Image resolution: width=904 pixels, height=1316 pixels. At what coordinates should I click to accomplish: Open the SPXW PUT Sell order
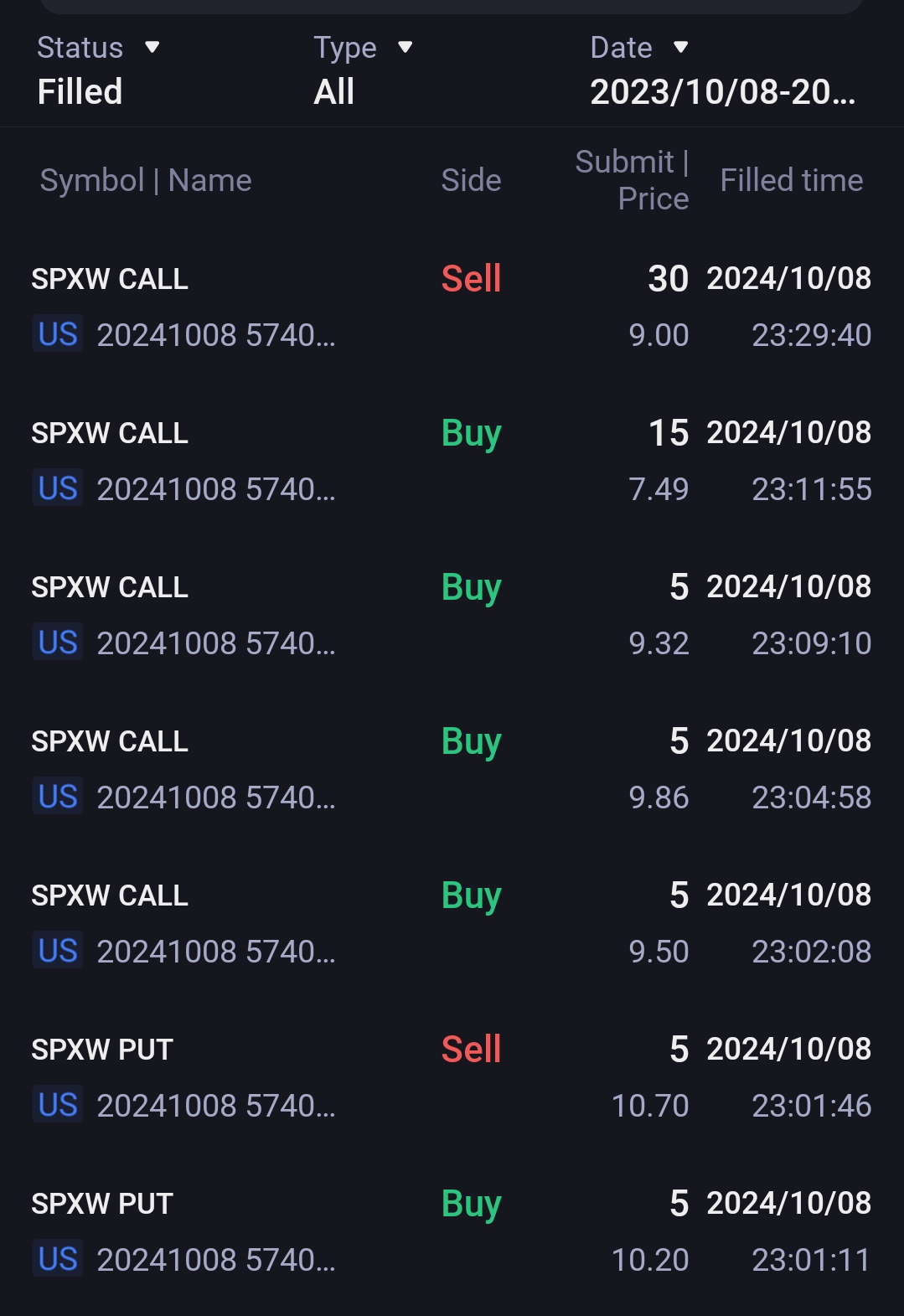[452, 1077]
